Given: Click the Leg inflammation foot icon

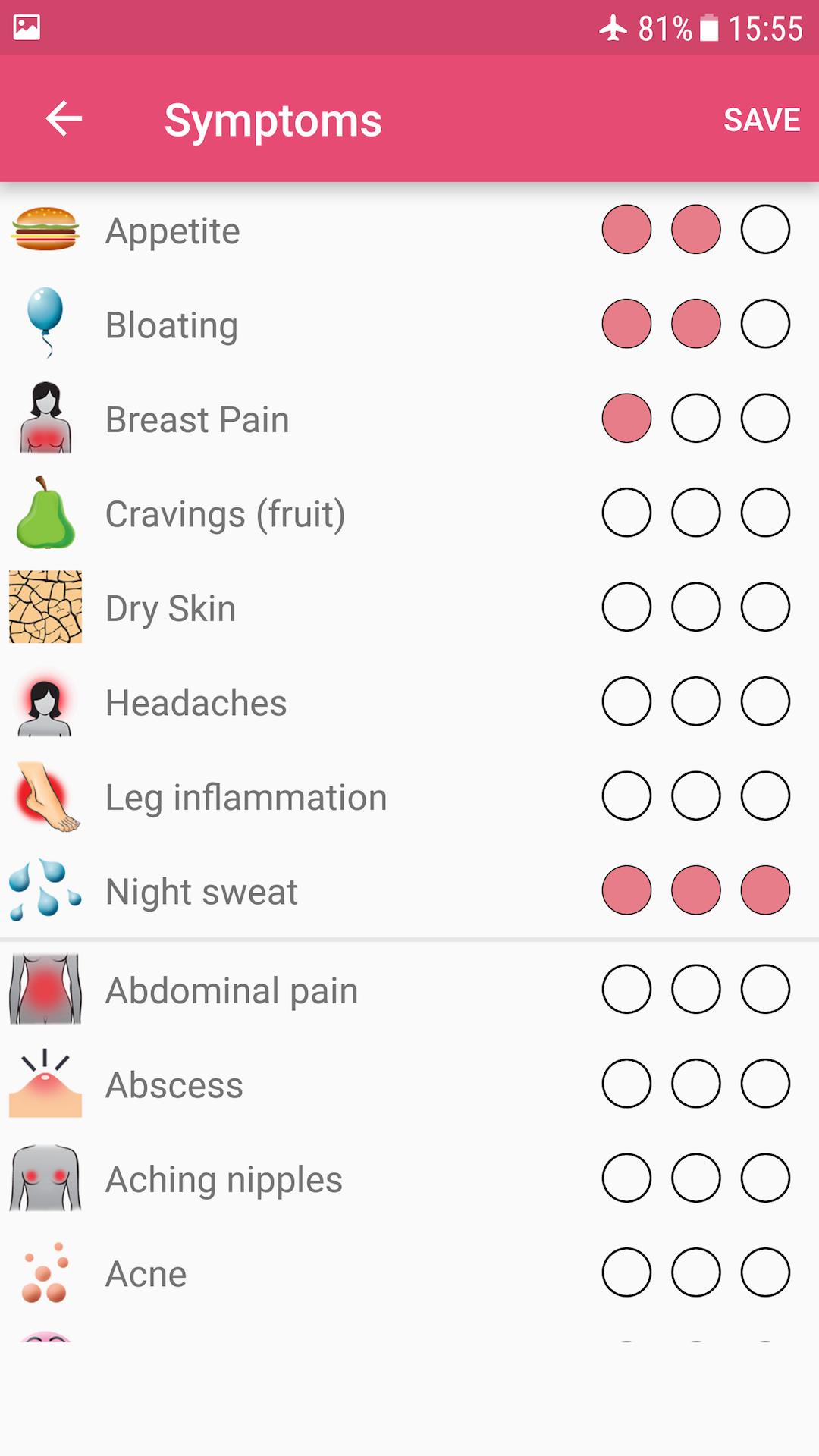Looking at the screenshot, I should [x=45, y=796].
